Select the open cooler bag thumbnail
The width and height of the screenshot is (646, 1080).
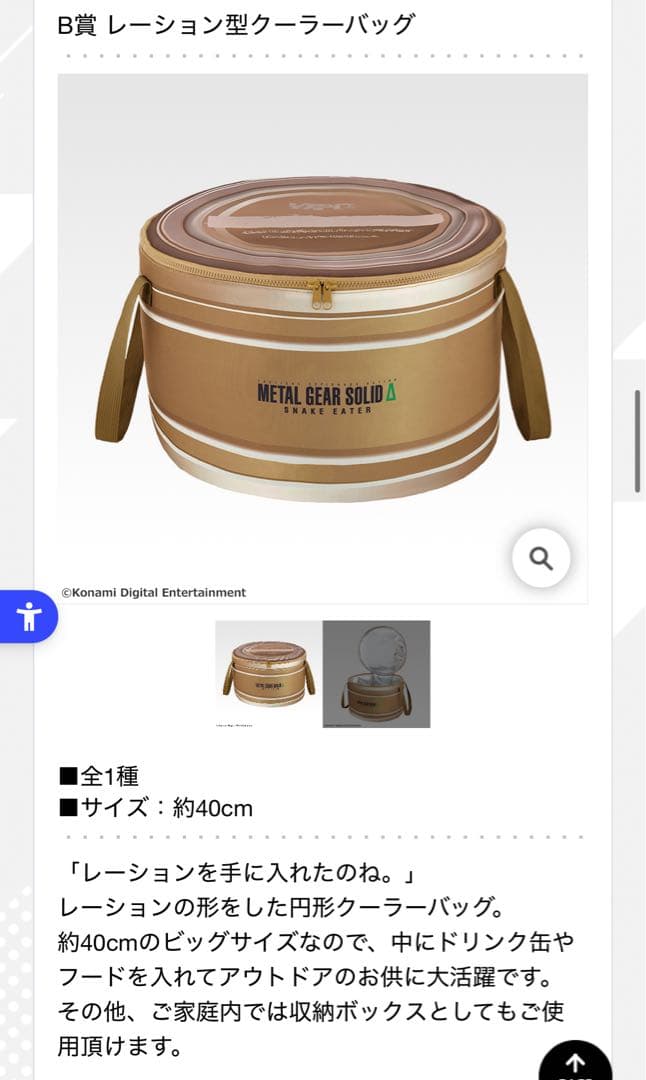(x=376, y=673)
